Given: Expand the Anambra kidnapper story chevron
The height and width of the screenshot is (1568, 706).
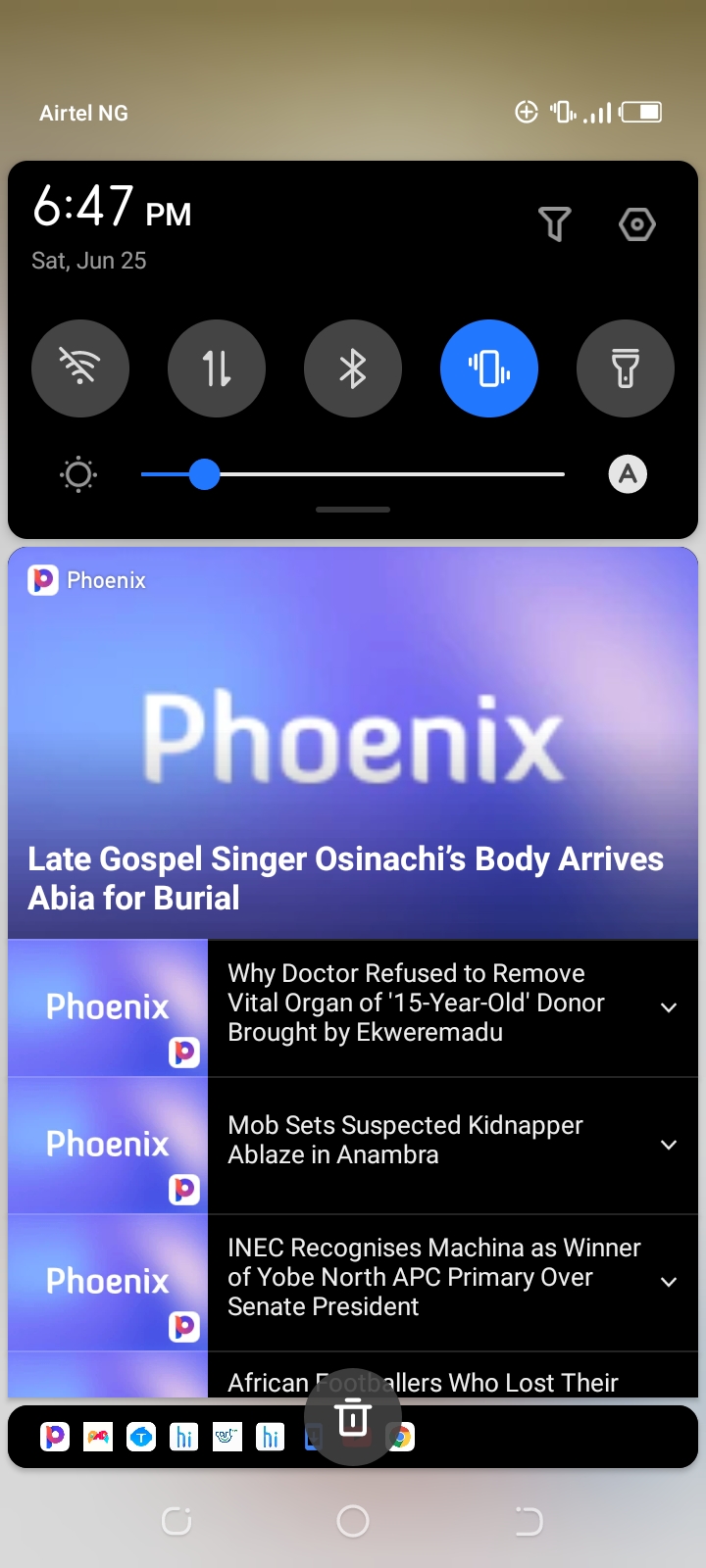Looking at the screenshot, I should tap(669, 1145).
